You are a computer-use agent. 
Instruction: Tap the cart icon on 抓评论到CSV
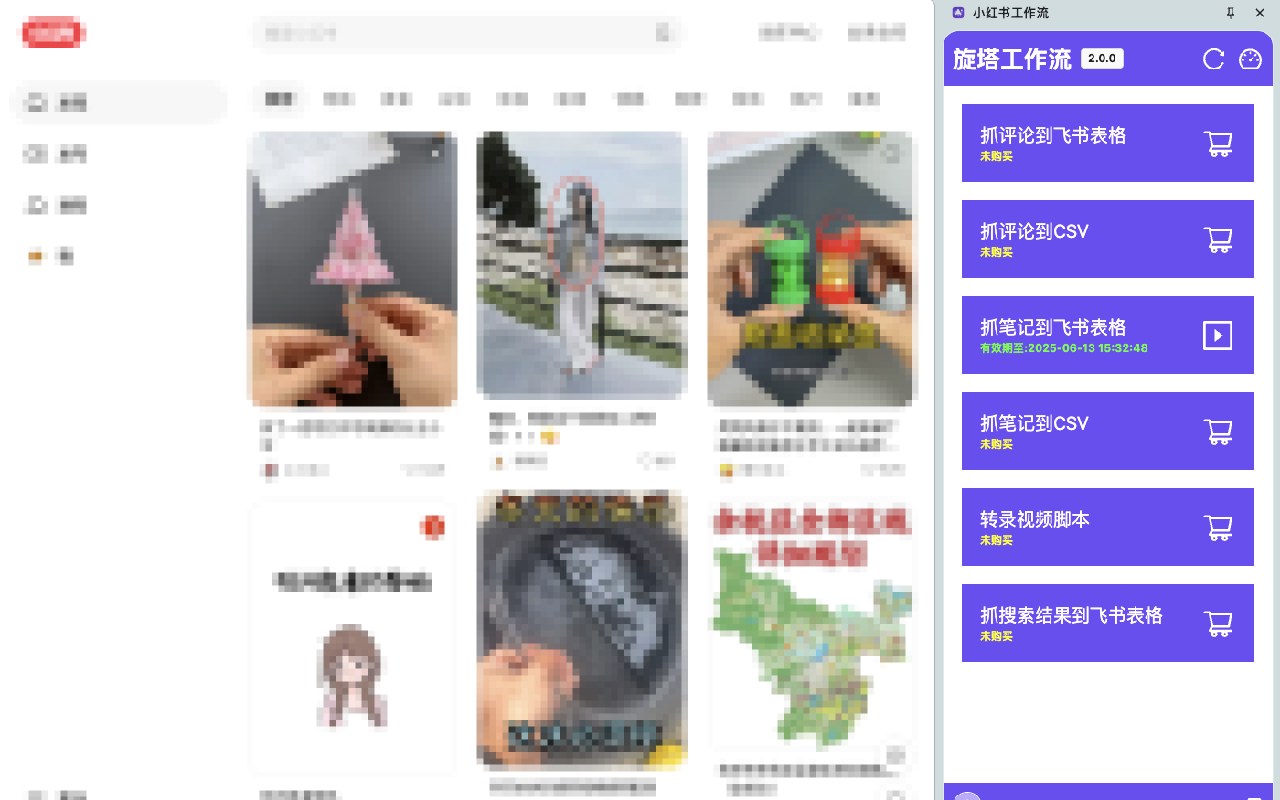[1218, 239]
